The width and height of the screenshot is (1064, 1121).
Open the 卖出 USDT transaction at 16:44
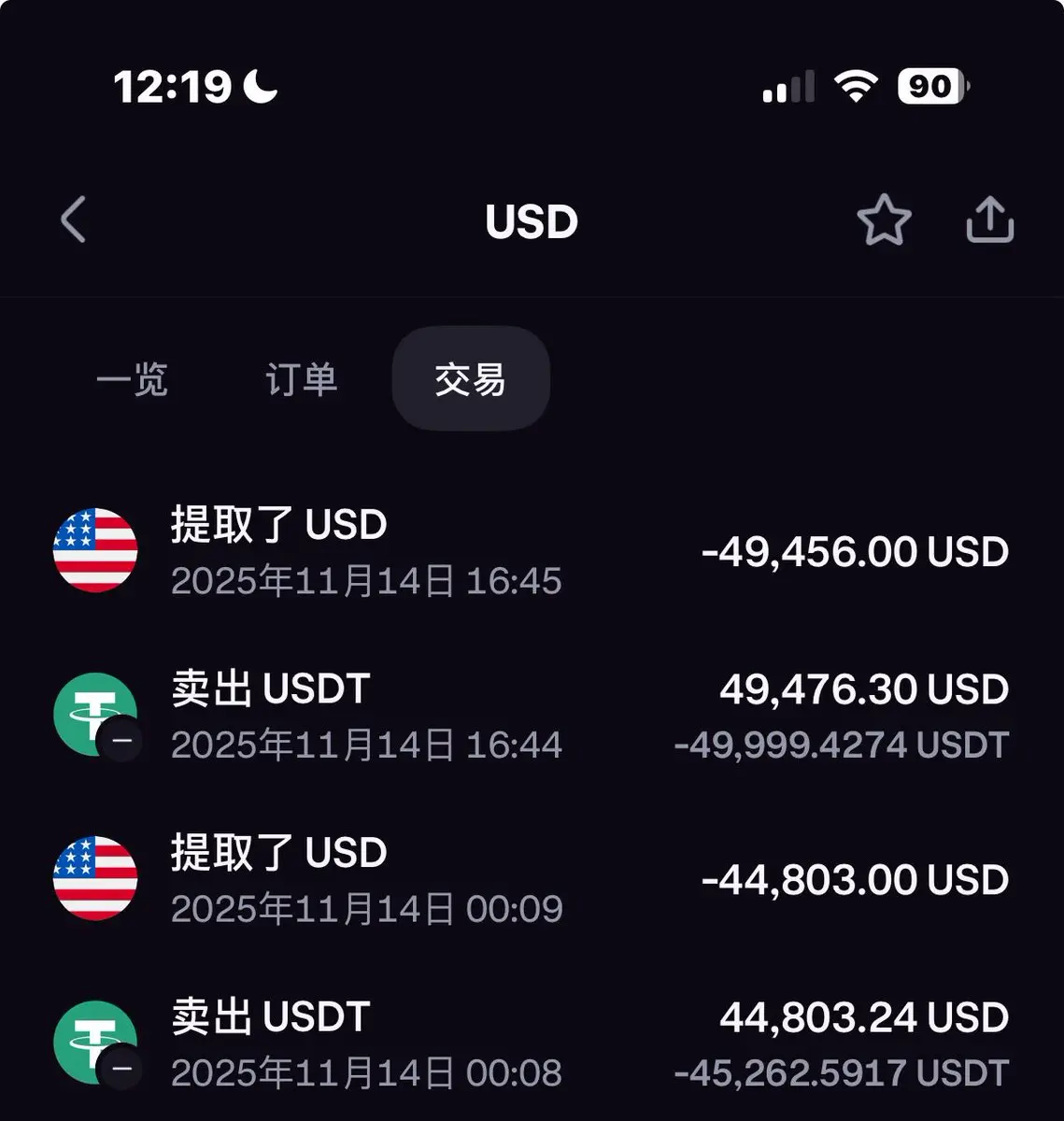[531, 717]
